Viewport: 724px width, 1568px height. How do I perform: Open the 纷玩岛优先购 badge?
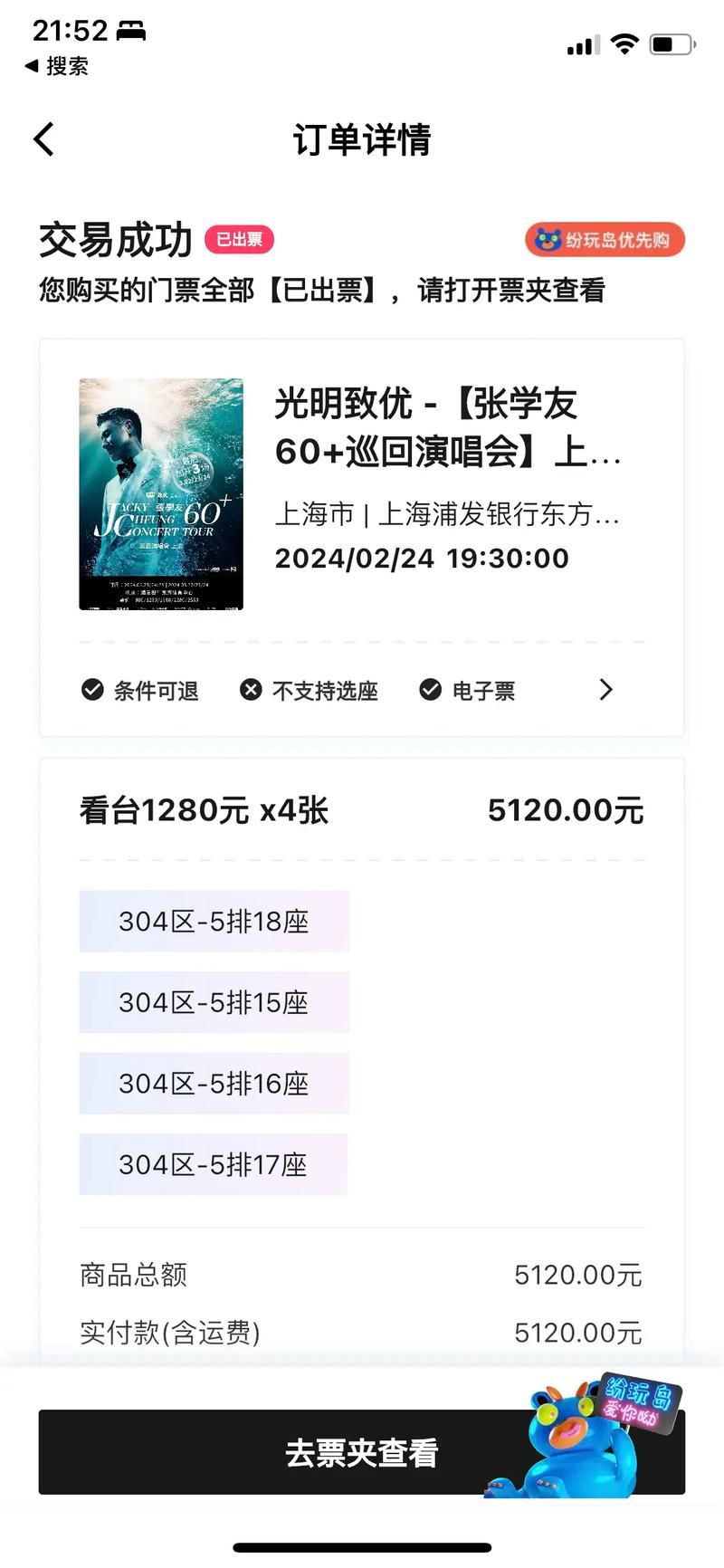click(605, 240)
